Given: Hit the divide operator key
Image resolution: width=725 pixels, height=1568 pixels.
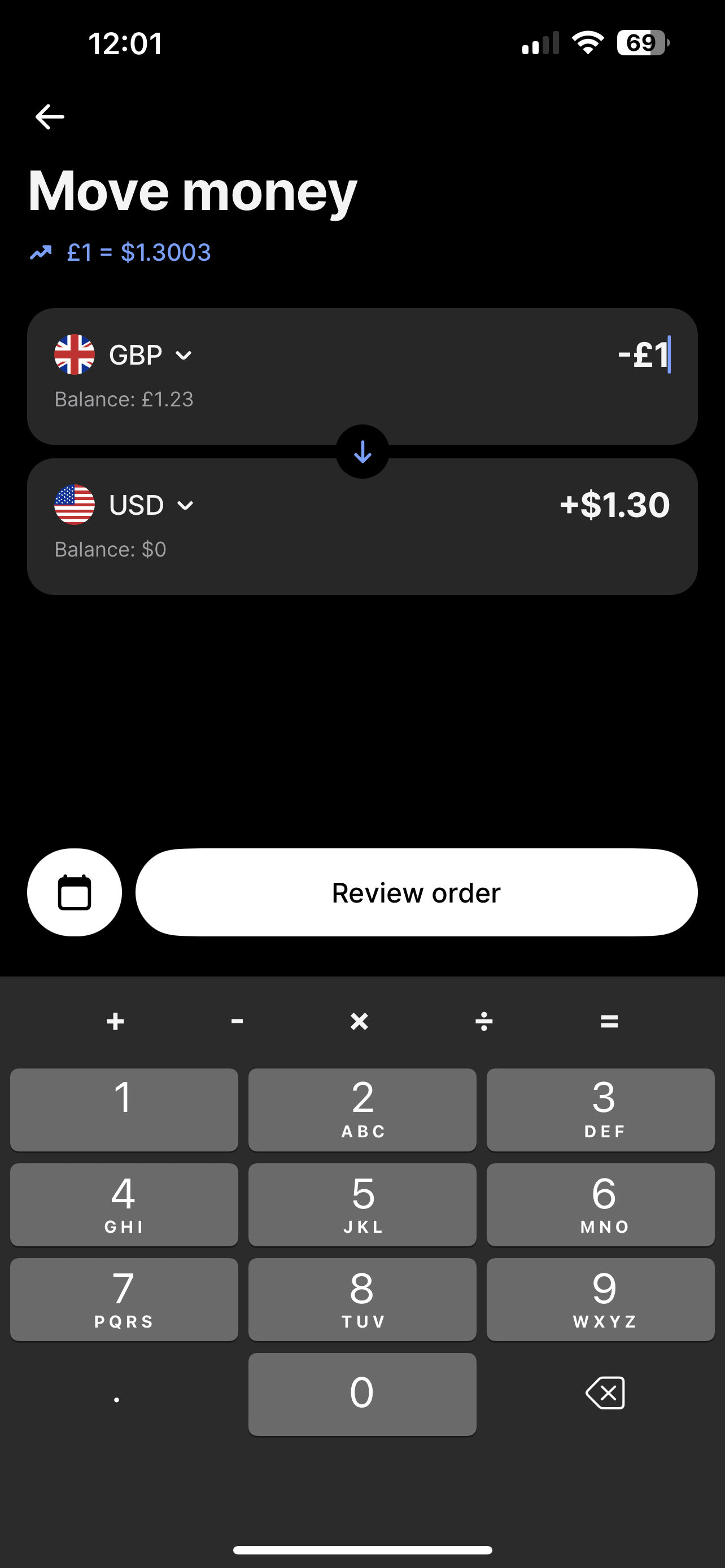Looking at the screenshot, I should point(484,1021).
